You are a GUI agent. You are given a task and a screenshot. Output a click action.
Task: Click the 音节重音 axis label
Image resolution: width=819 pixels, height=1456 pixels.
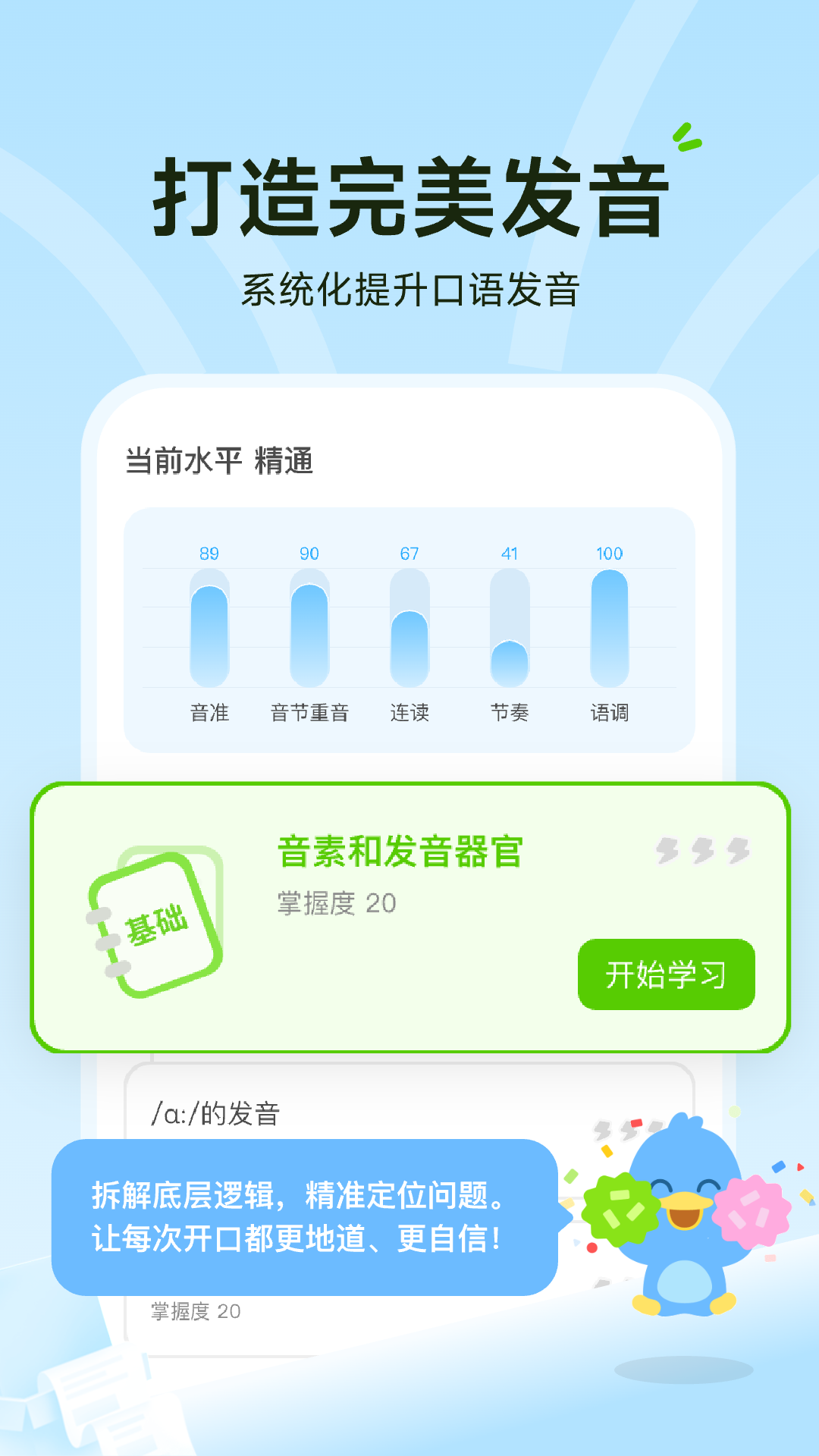coord(310,713)
